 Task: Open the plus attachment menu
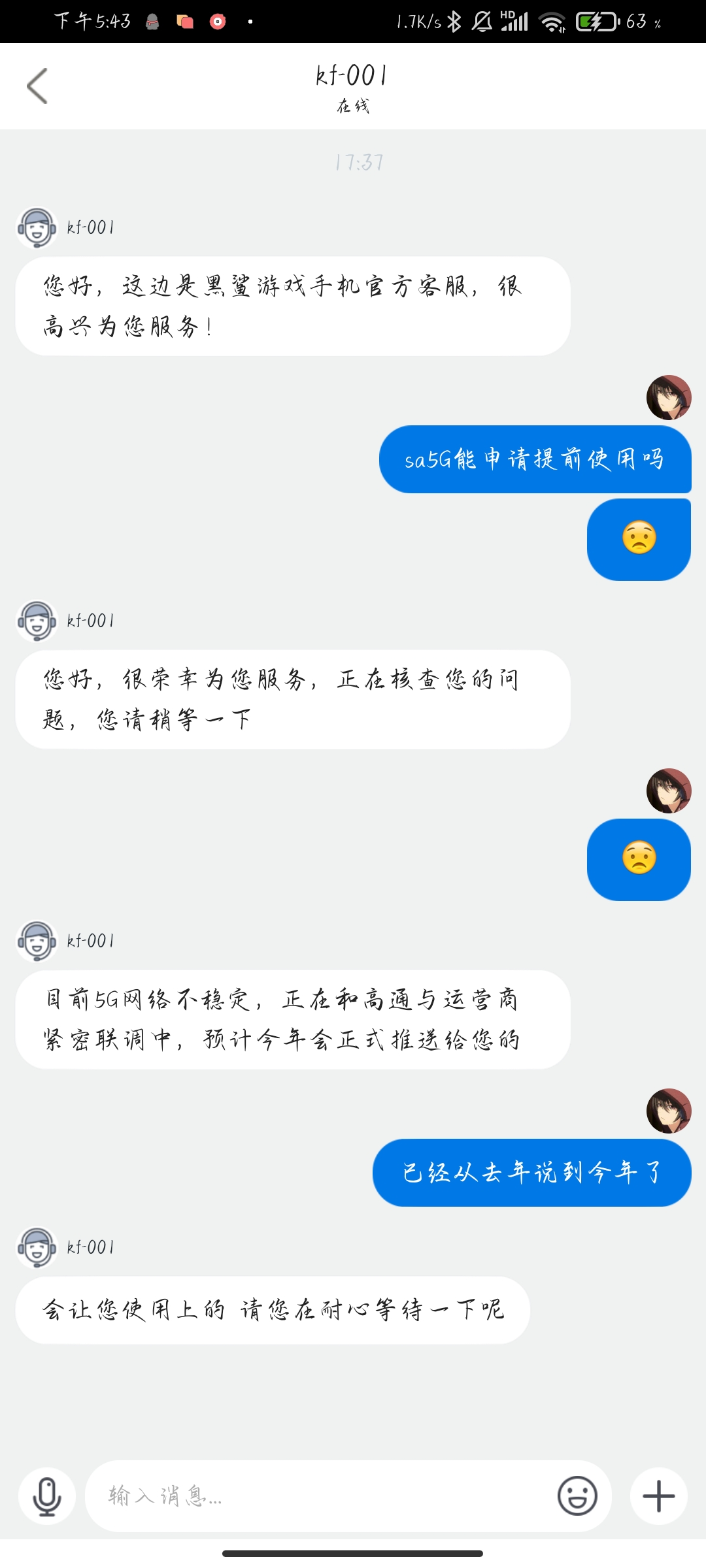(x=658, y=1495)
